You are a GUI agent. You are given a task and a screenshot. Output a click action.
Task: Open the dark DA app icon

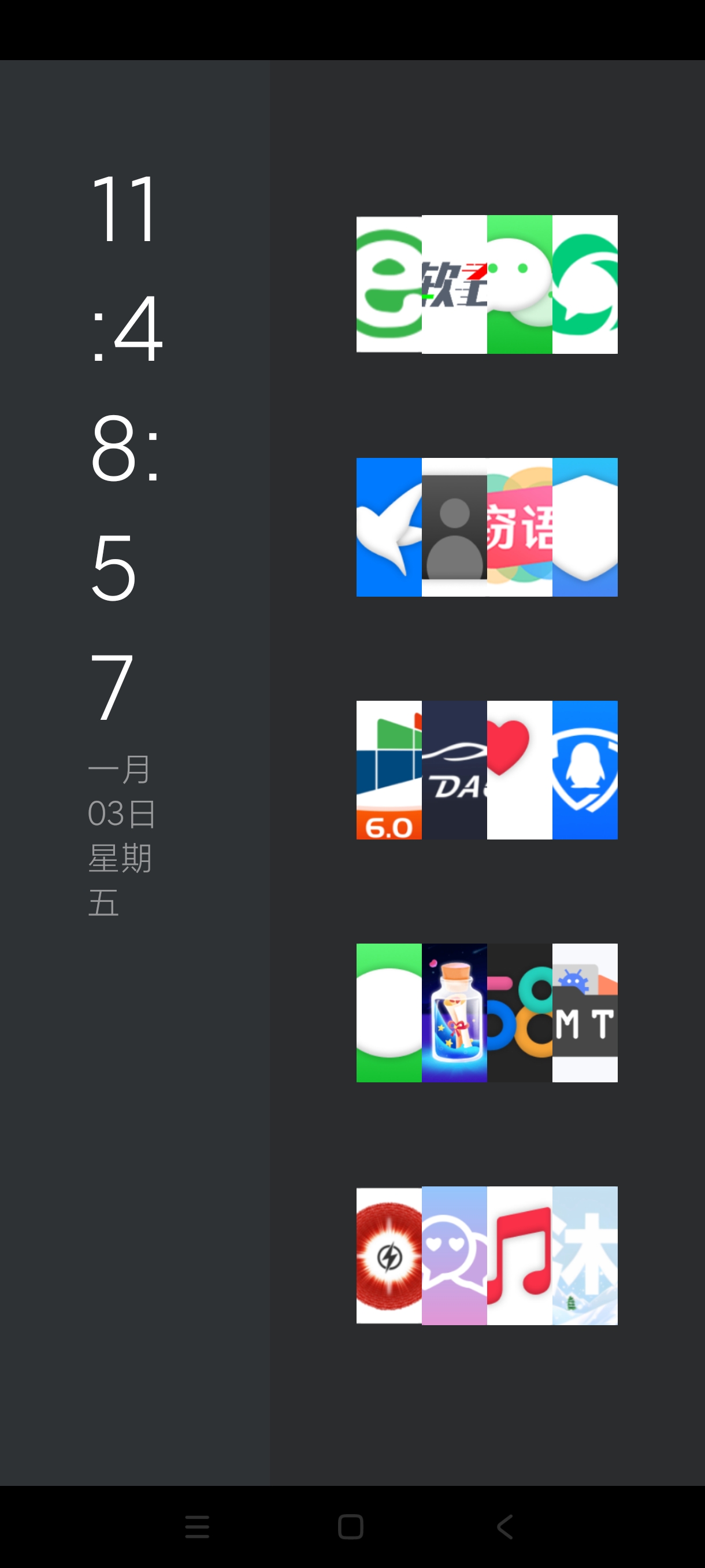[454, 770]
